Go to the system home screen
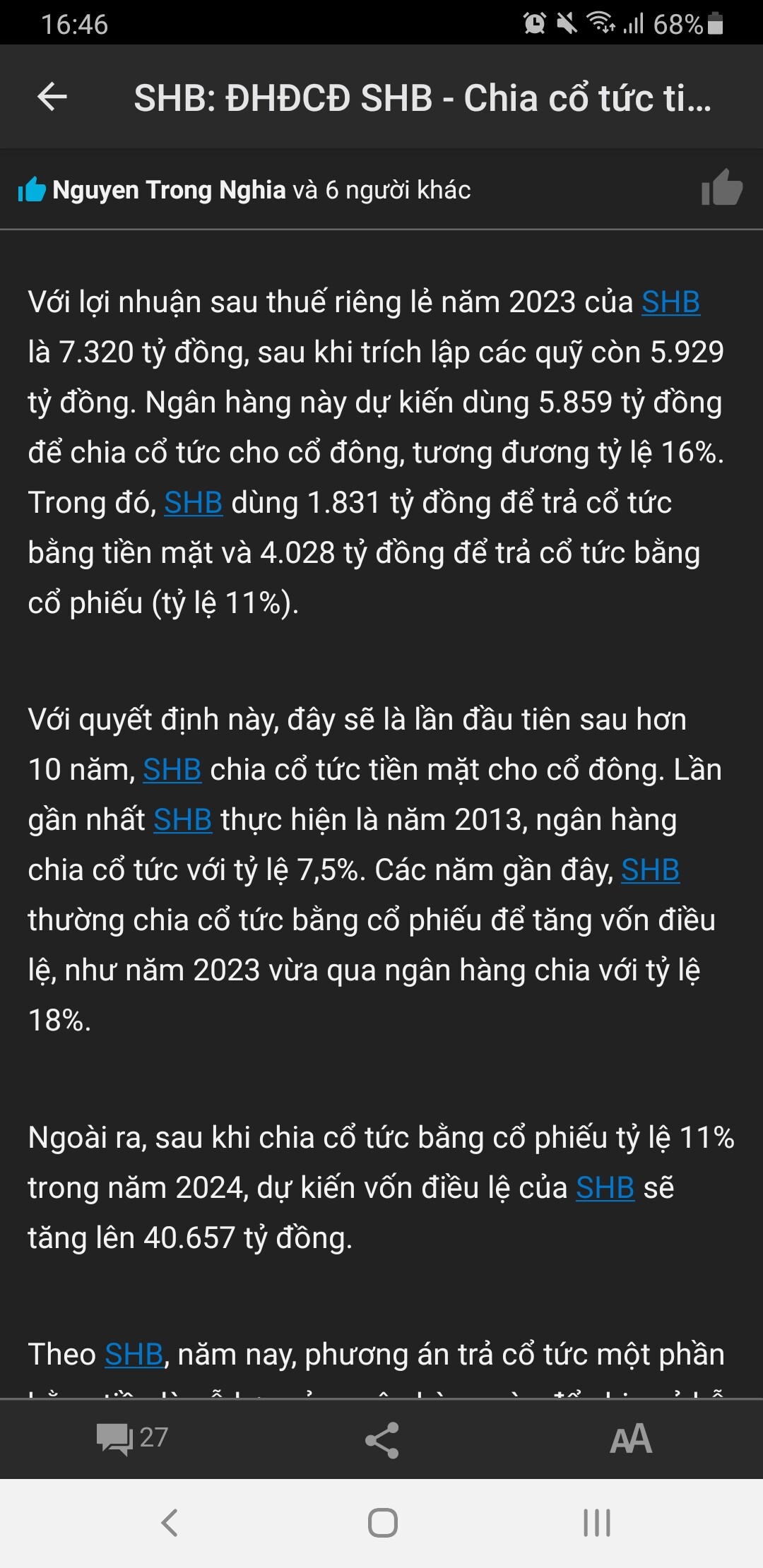 point(382,1522)
